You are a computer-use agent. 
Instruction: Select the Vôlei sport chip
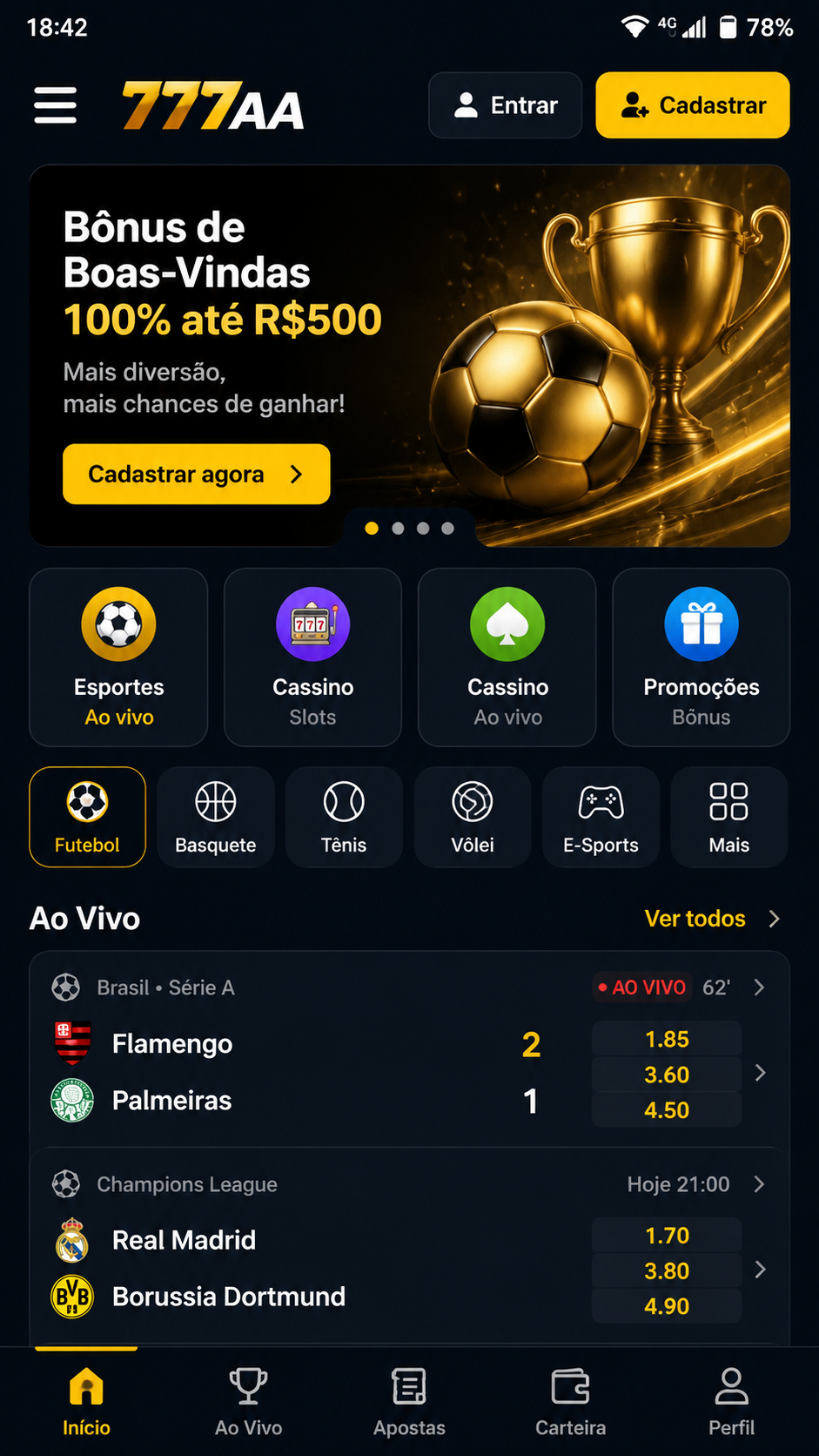473,817
